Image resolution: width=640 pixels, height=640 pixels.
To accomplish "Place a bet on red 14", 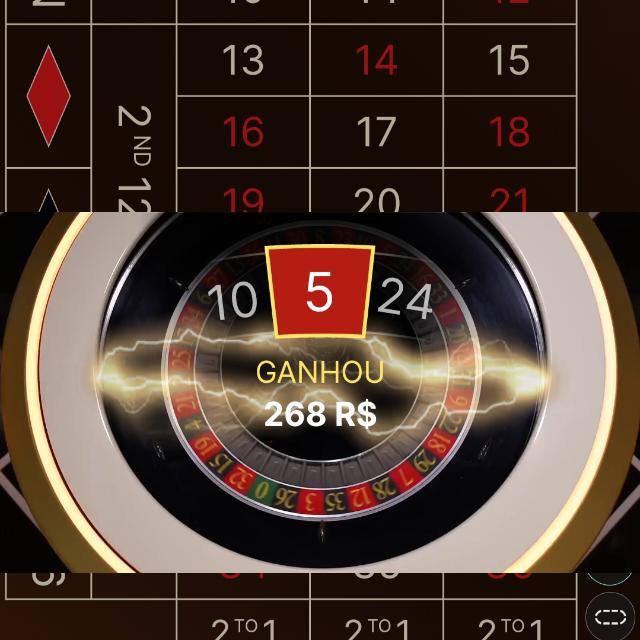I will click(376, 60).
